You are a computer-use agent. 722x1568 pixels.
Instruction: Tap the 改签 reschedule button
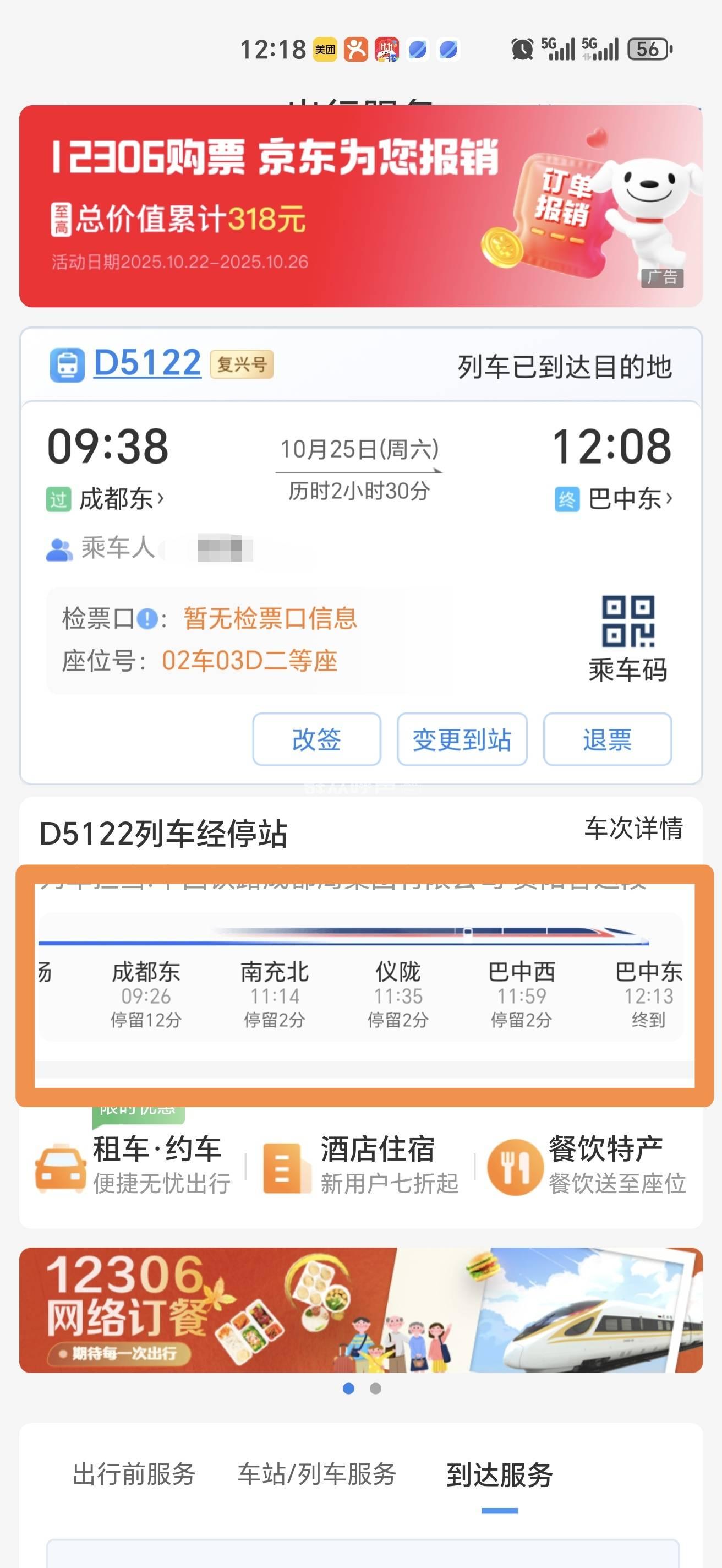[316, 739]
